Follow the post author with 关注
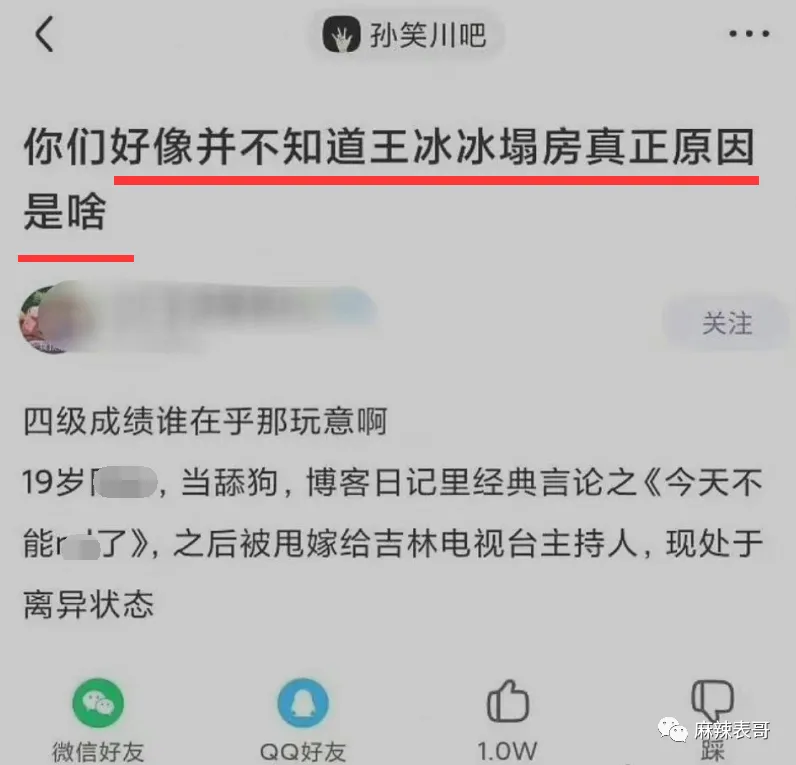 726,323
